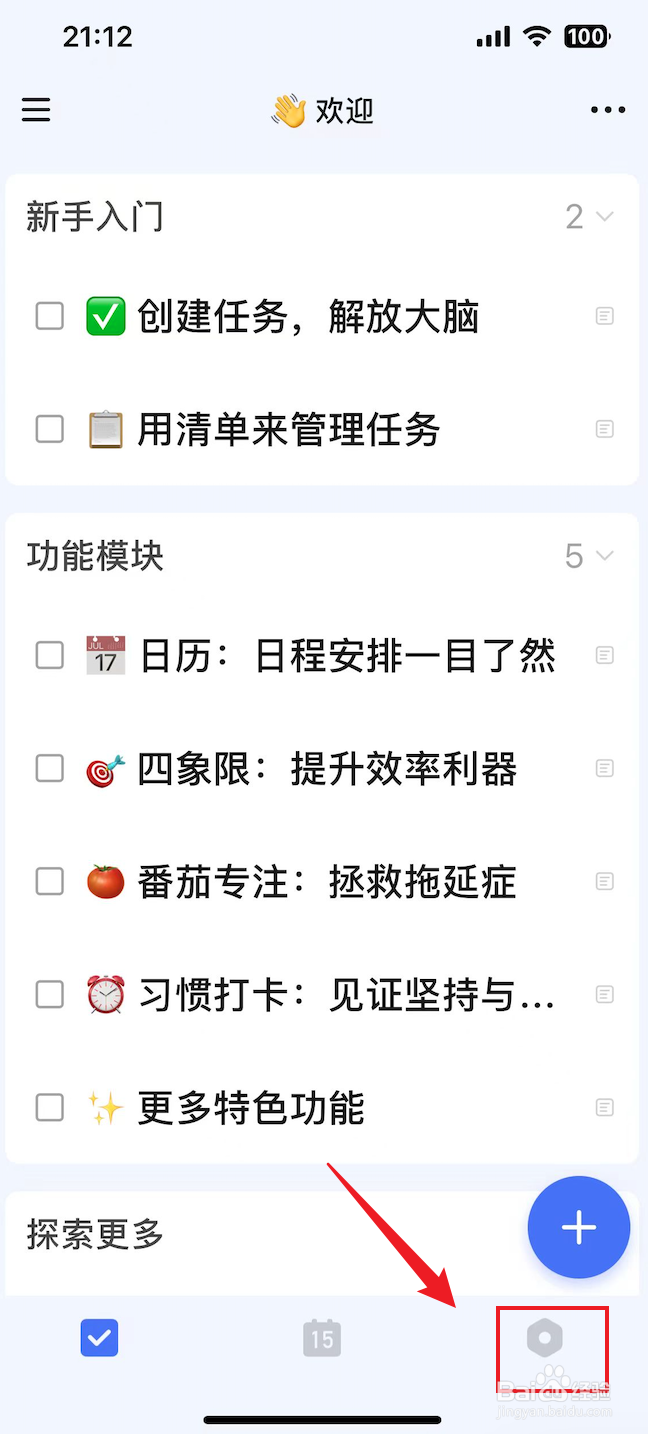Open the settings hexagon tab
The width and height of the screenshot is (648, 1434).
tap(545, 1338)
